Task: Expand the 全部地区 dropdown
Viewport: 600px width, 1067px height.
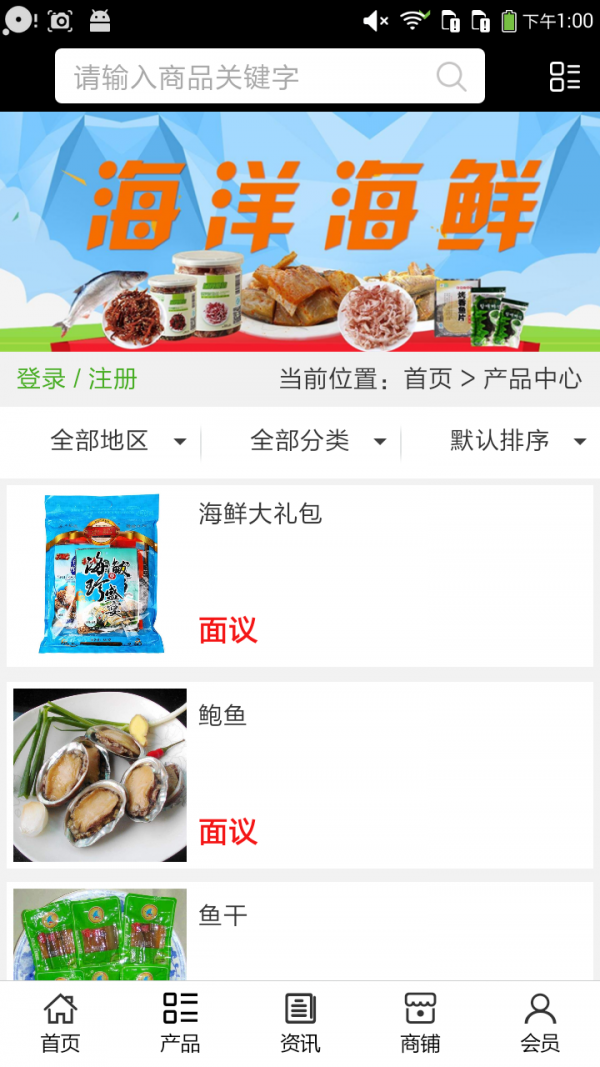Action: [117, 441]
